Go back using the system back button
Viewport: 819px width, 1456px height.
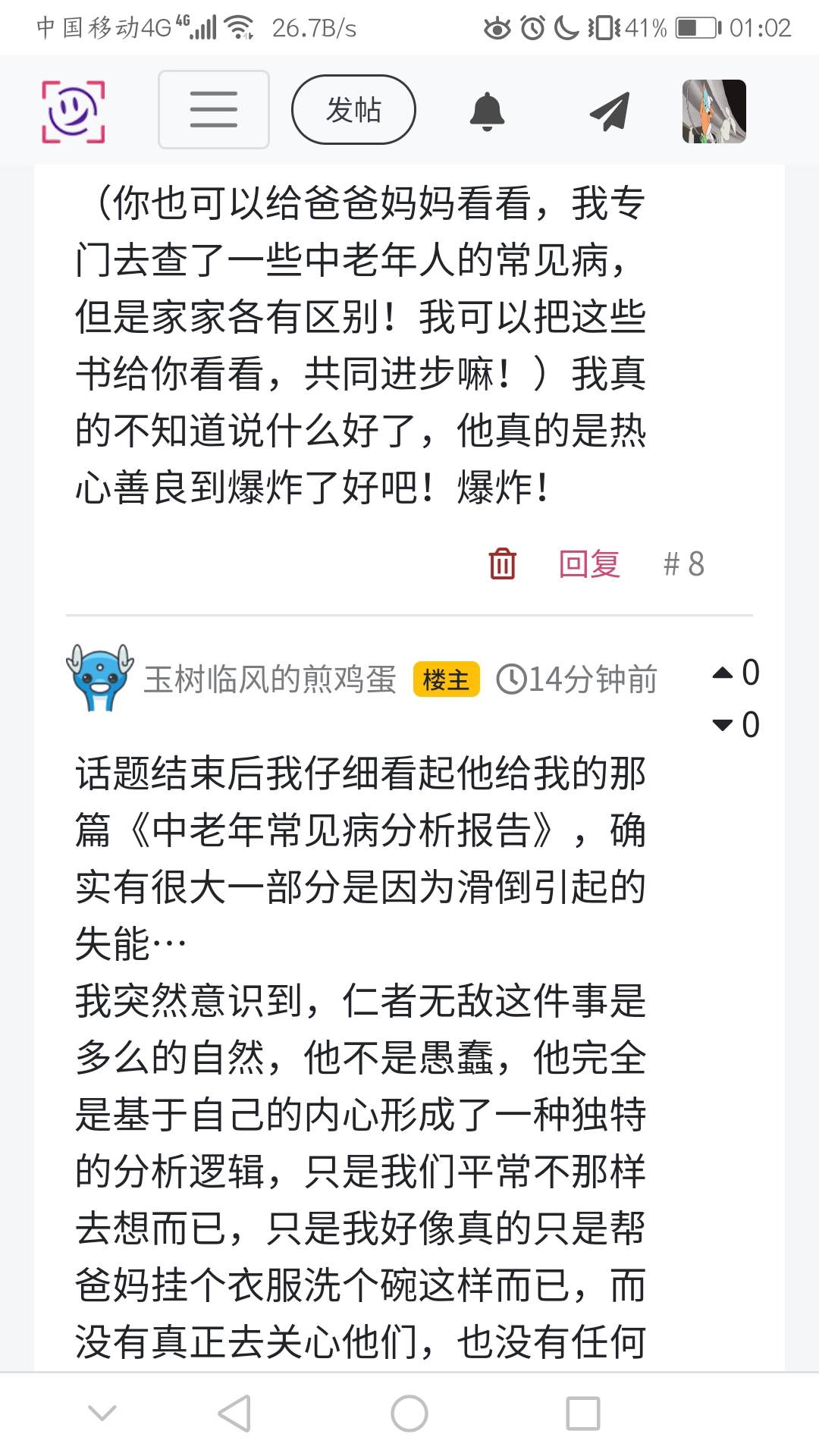pos(234,1414)
